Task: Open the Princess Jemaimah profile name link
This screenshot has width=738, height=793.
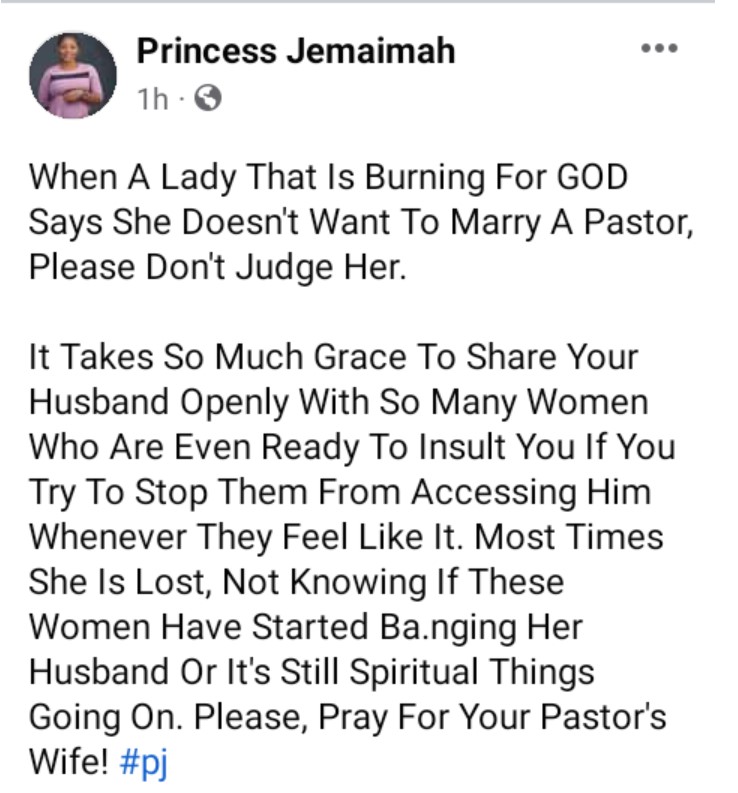Action: coord(296,51)
